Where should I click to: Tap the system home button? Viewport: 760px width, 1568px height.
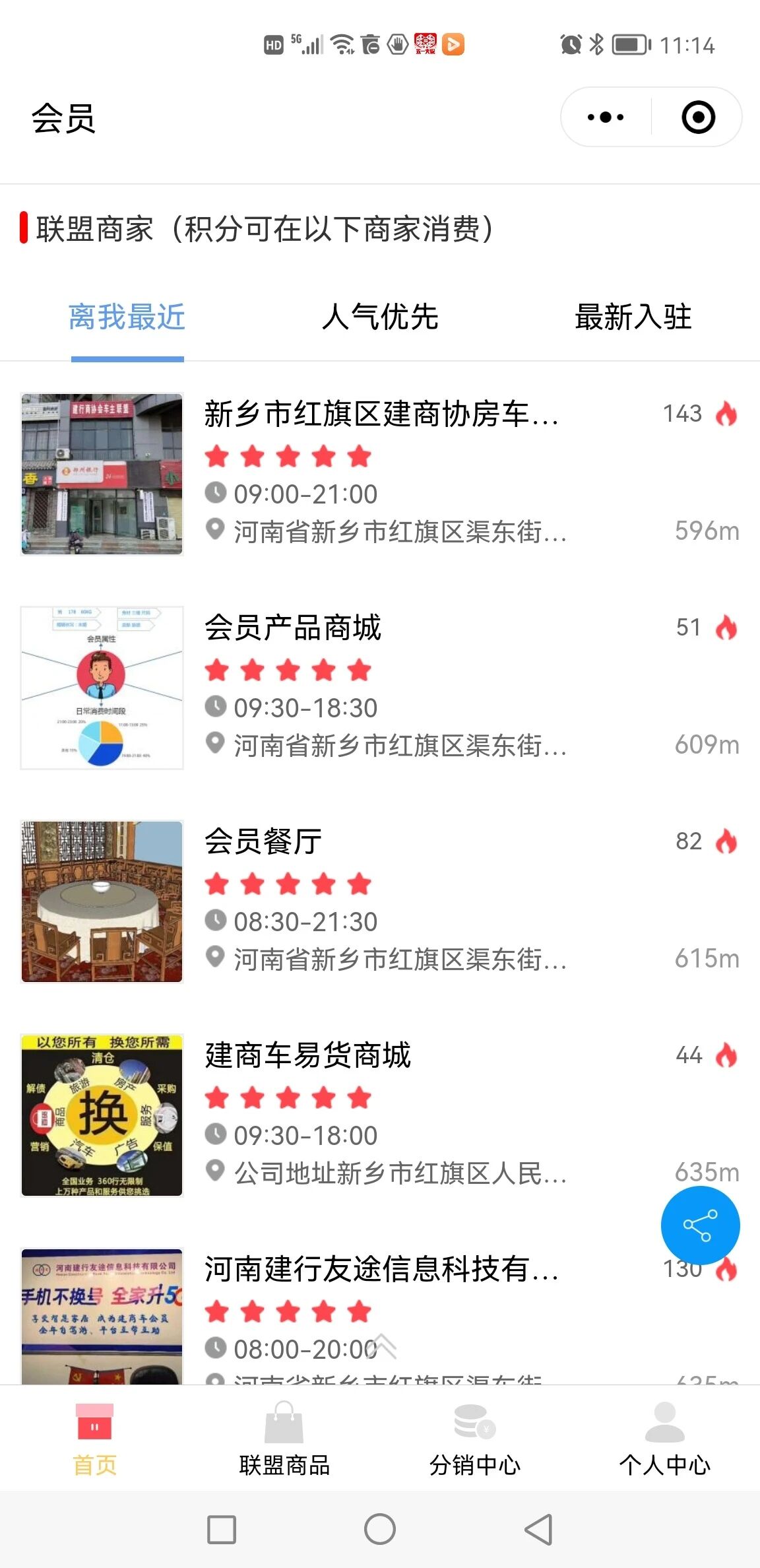(380, 1529)
